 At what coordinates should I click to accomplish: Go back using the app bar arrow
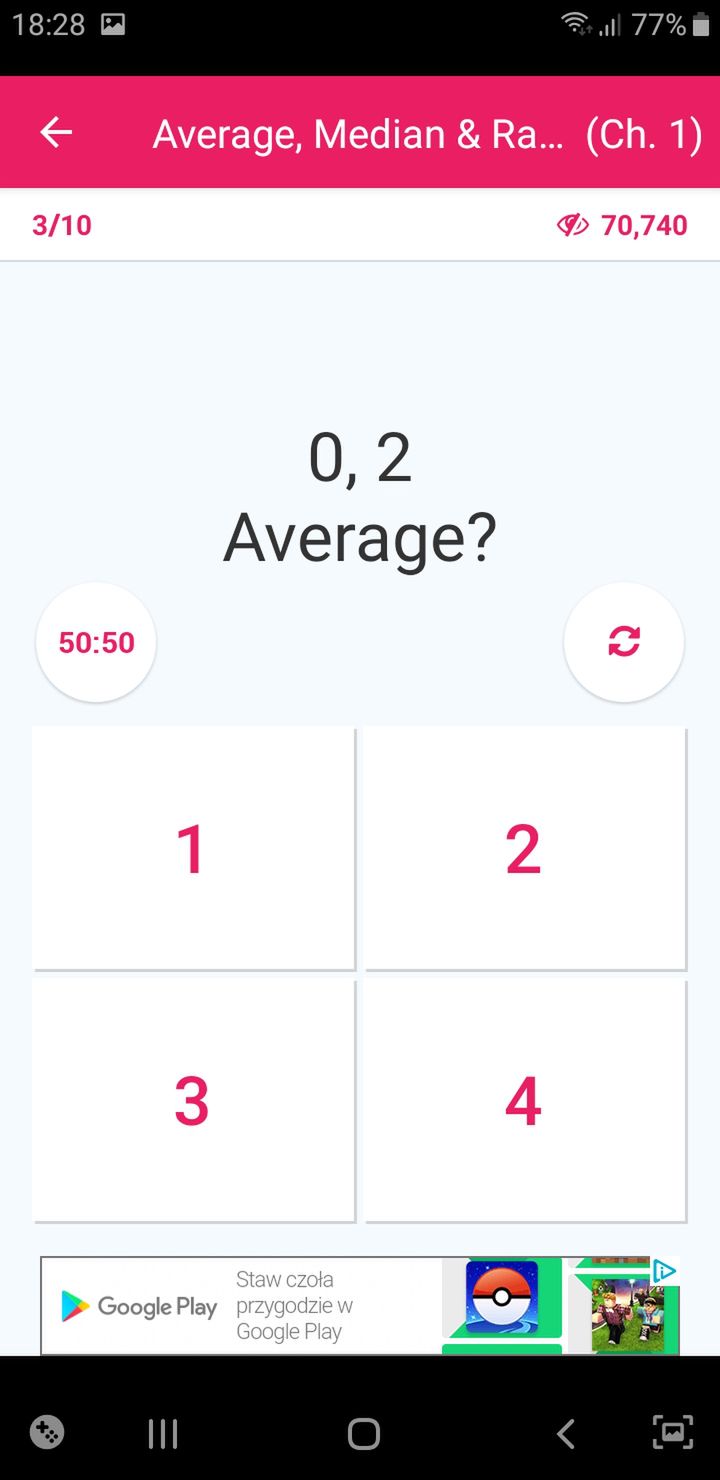[56, 133]
